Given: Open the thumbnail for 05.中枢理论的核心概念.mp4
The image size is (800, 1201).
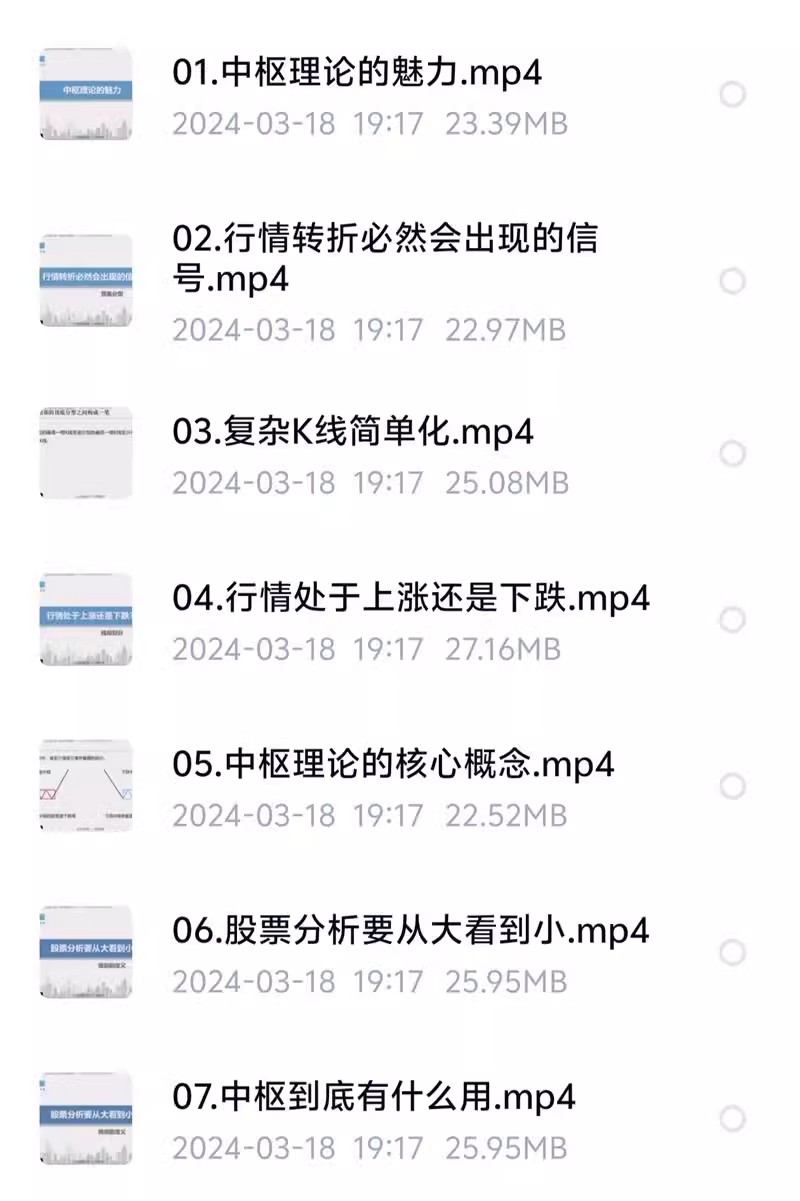Looking at the screenshot, I should tap(85, 785).
